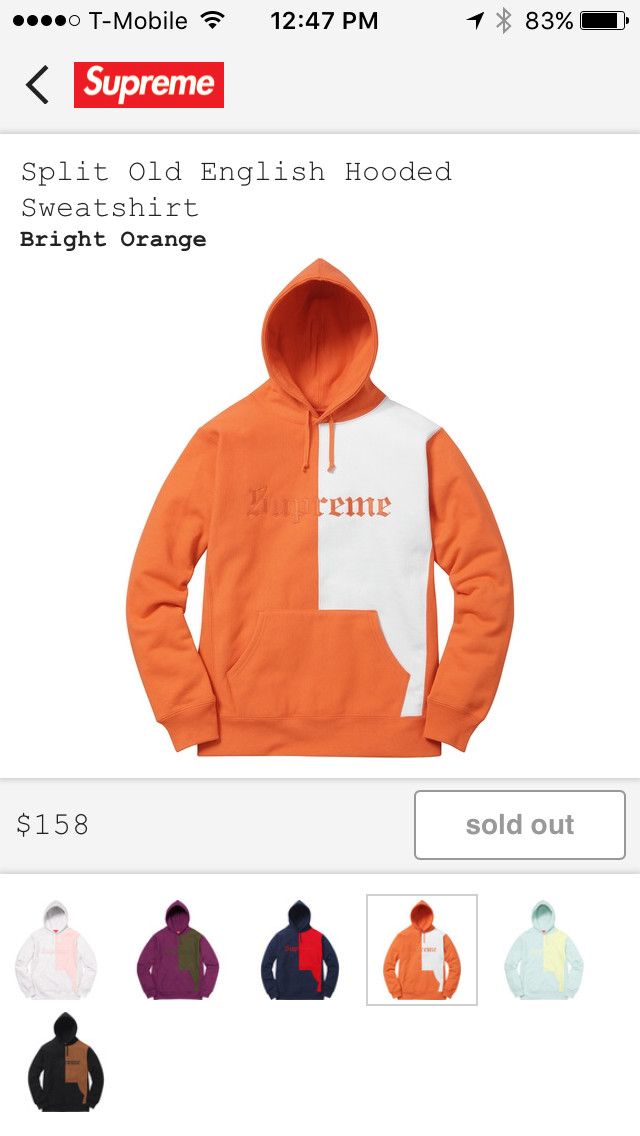Pick the mint and yellow hoodie color
Image resolution: width=640 pixels, height=1136 pixels.
point(544,950)
